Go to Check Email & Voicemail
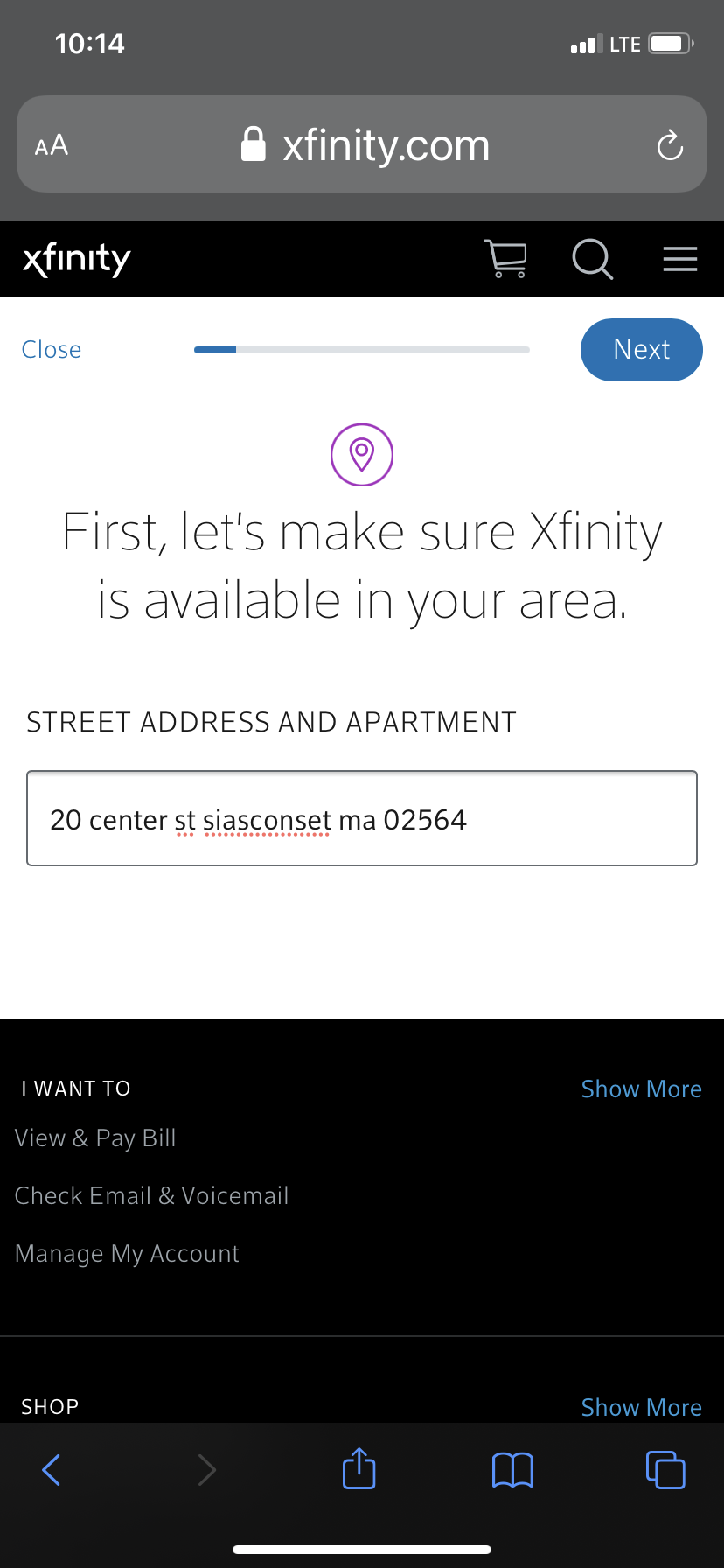 coord(151,1195)
